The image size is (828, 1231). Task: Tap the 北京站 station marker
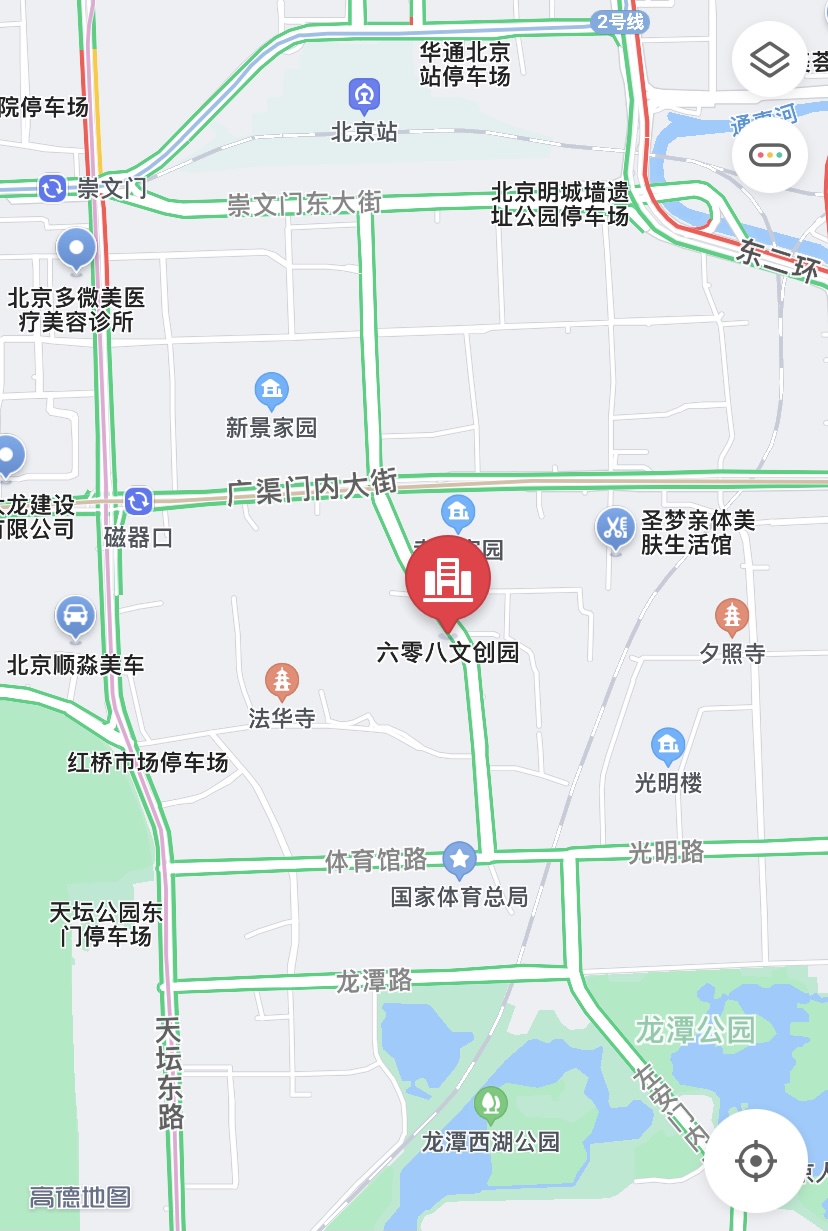(x=364, y=97)
